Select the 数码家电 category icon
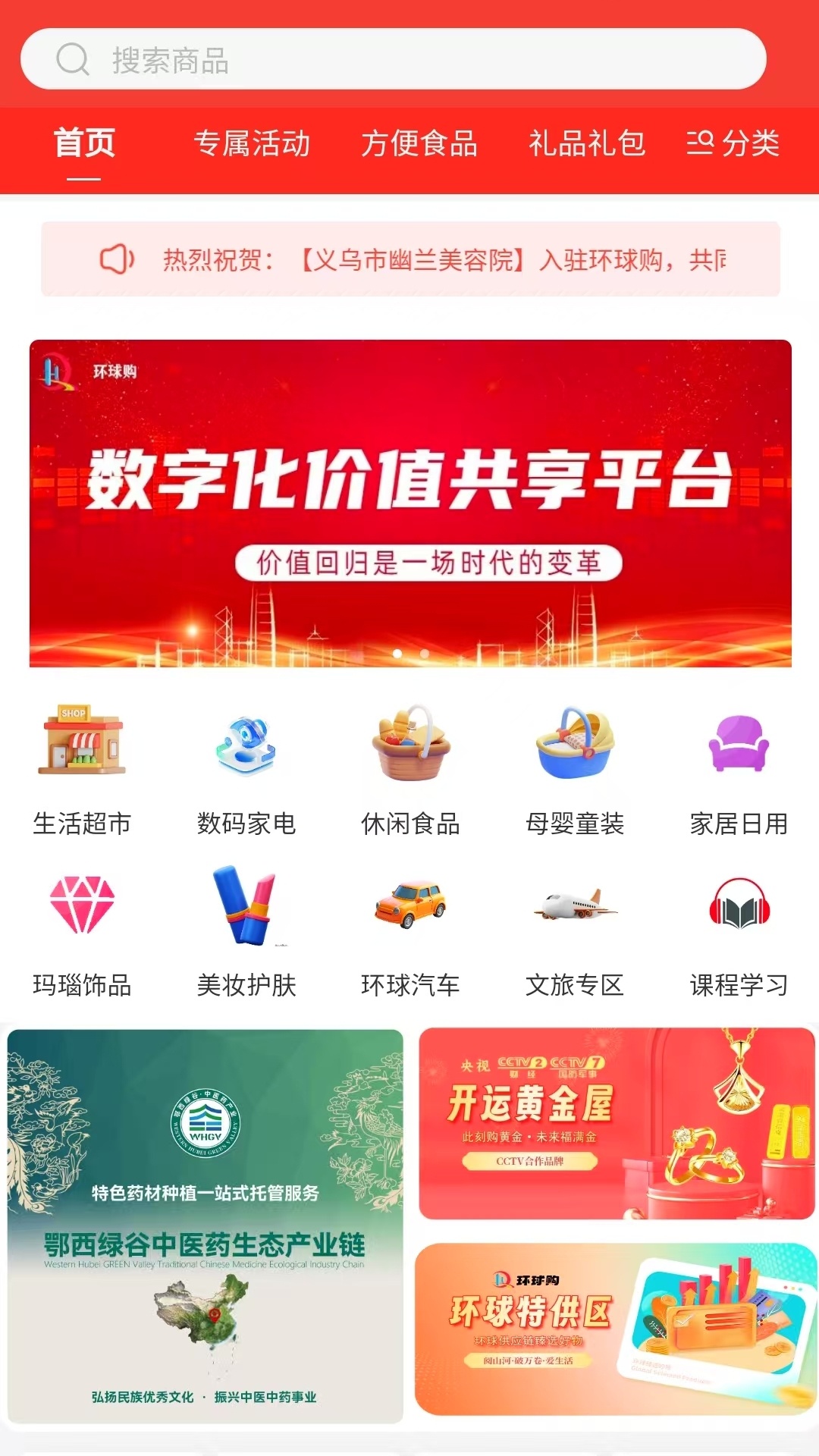 click(245, 747)
